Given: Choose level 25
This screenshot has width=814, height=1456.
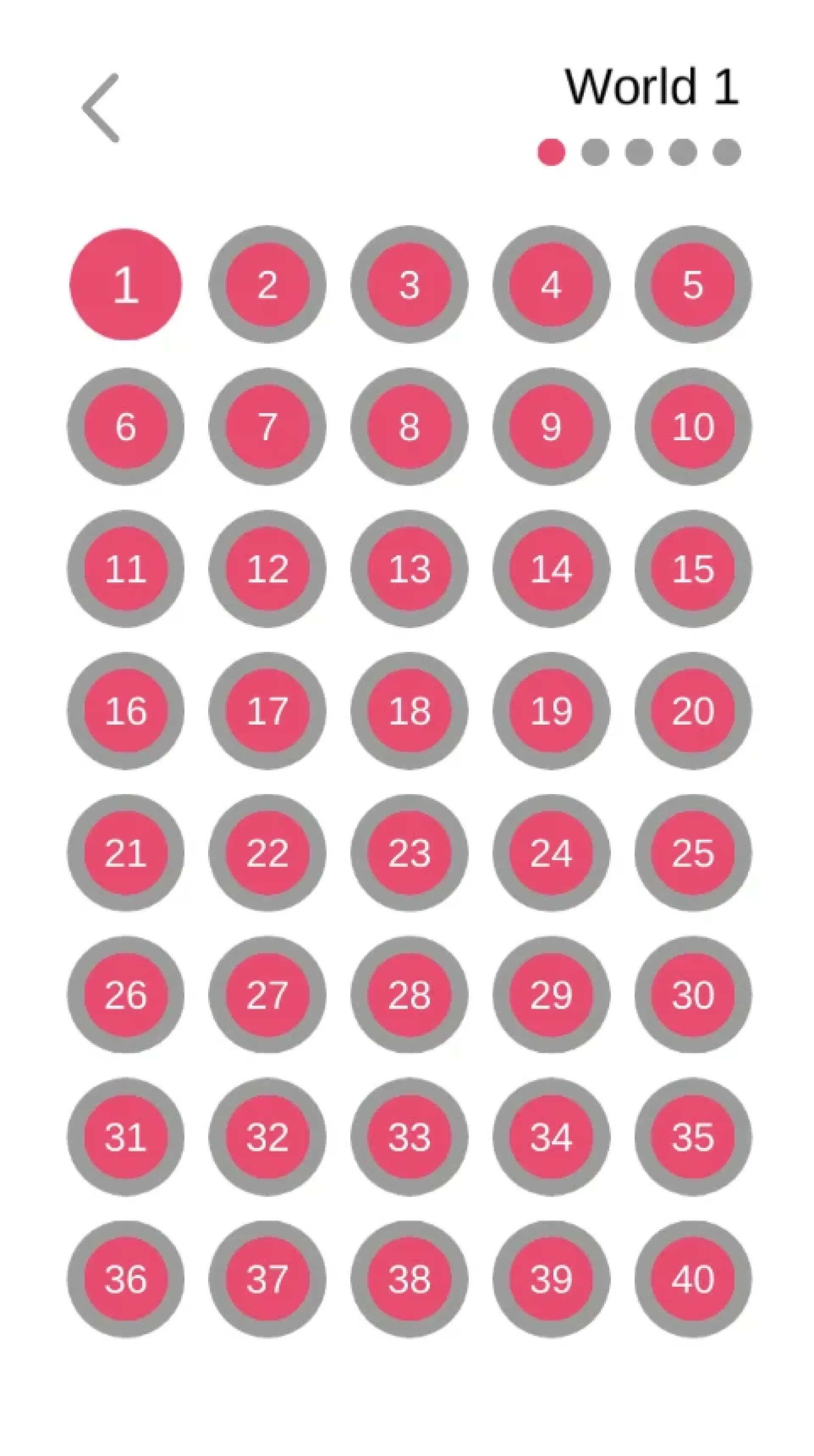Looking at the screenshot, I should click(693, 853).
